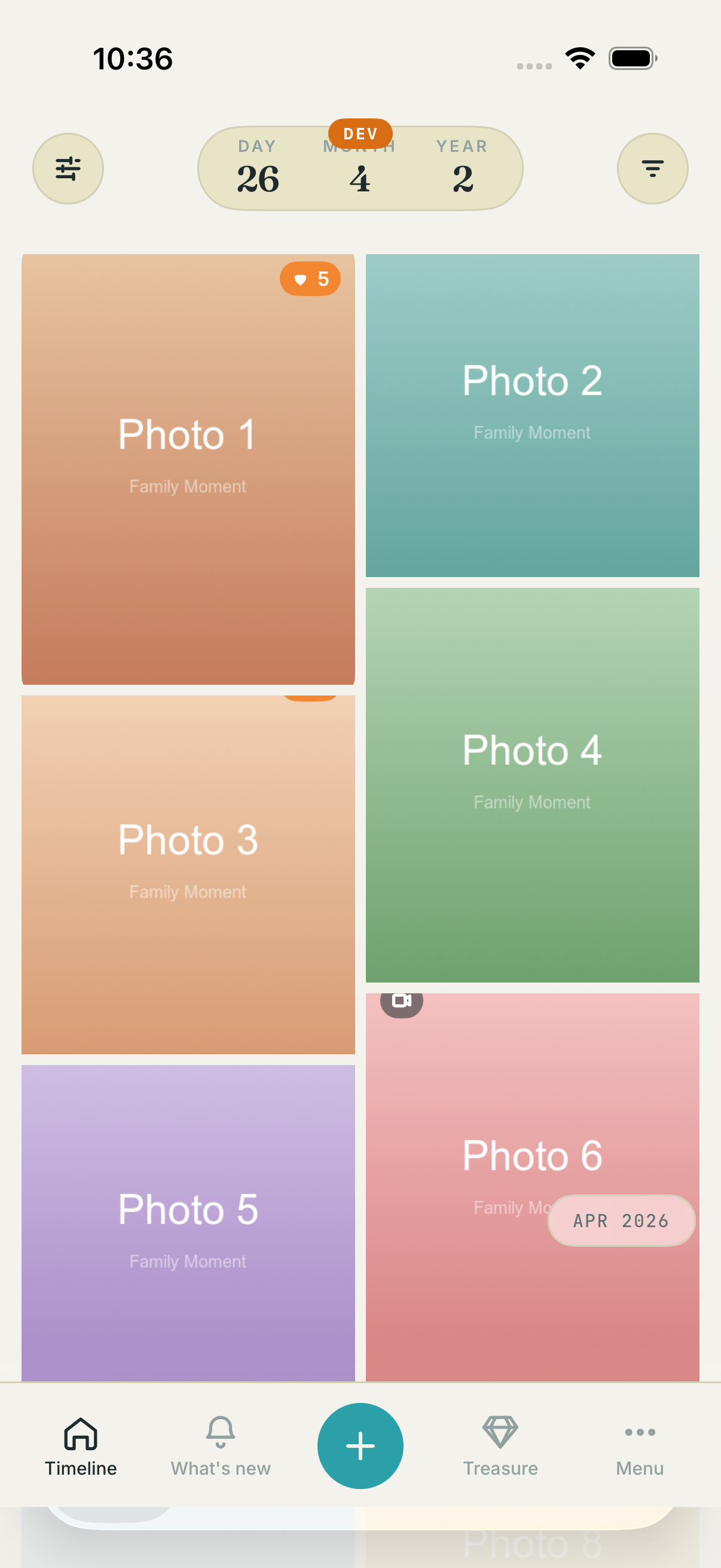Open the Menu tab
The height and width of the screenshot is (1568, 721).
click(640, 1445)
